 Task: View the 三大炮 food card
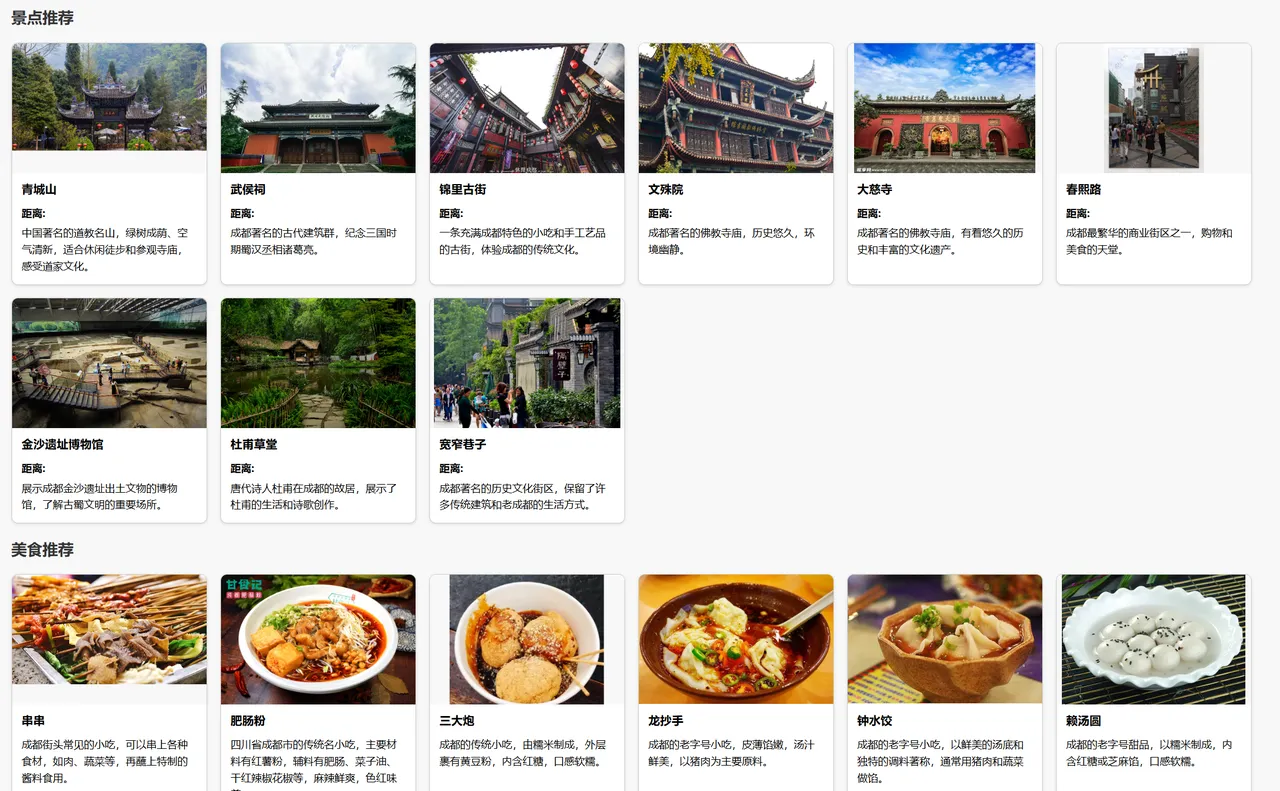(x=527, y=682)
